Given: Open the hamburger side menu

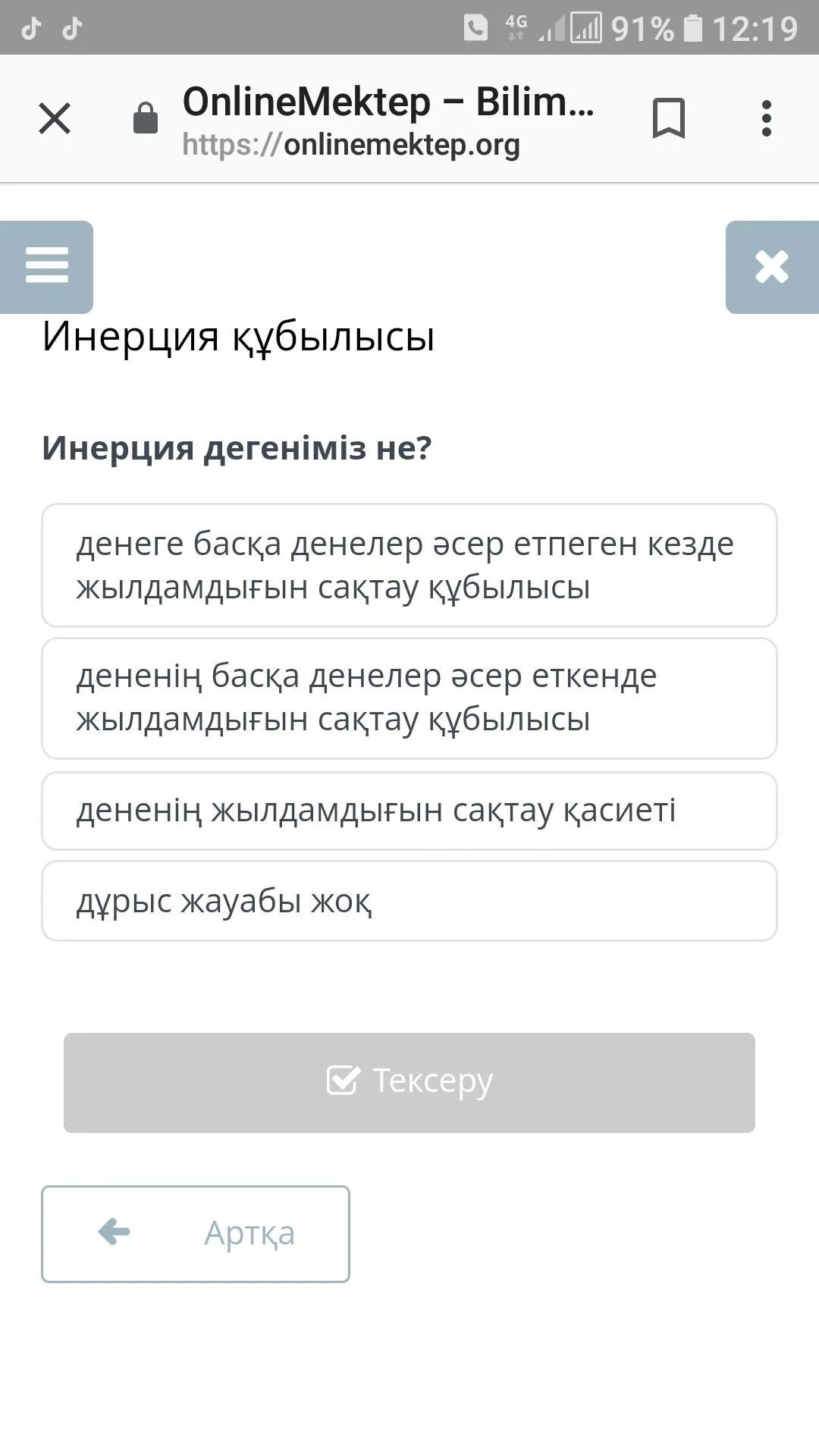Looking at the screenshot, I should (x=46, y=267).
